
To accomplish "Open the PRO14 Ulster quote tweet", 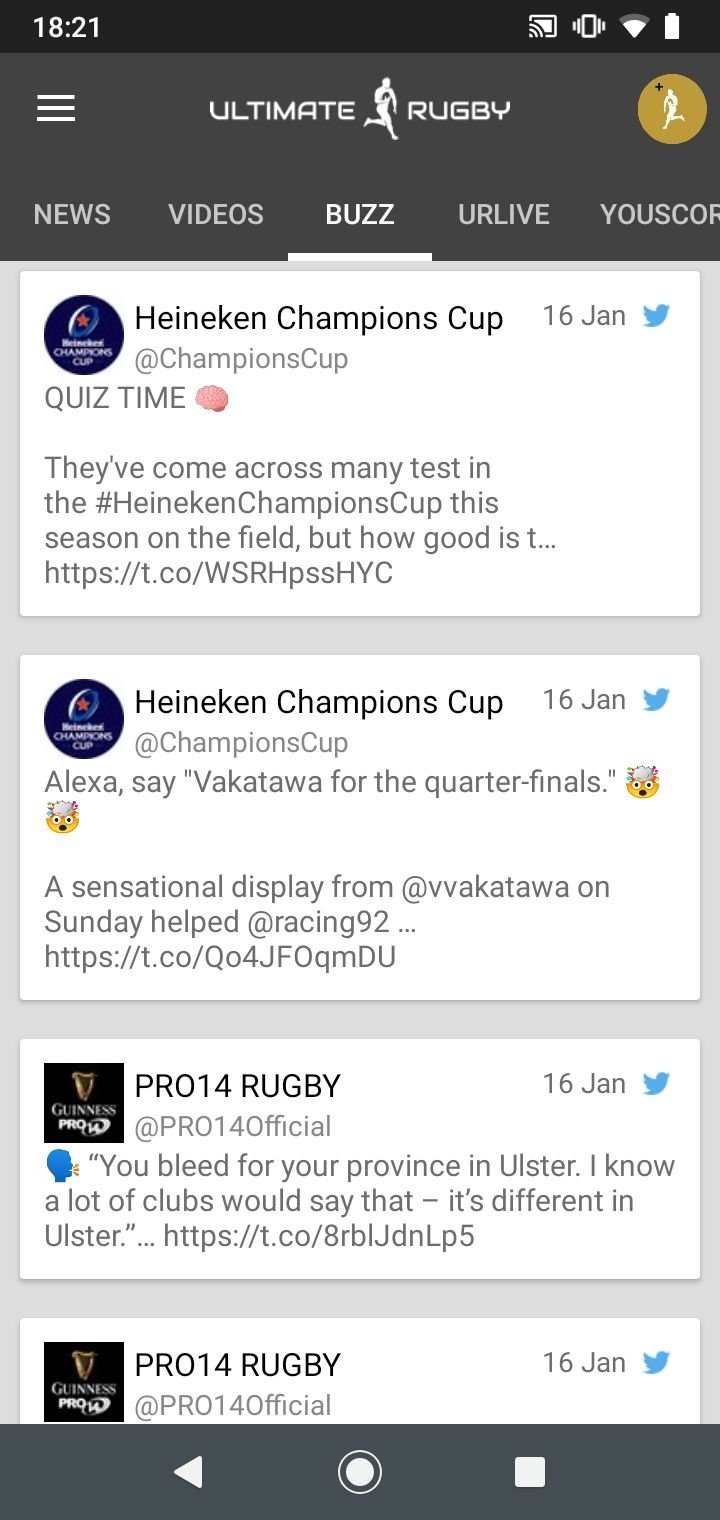I will [360, 1159].
